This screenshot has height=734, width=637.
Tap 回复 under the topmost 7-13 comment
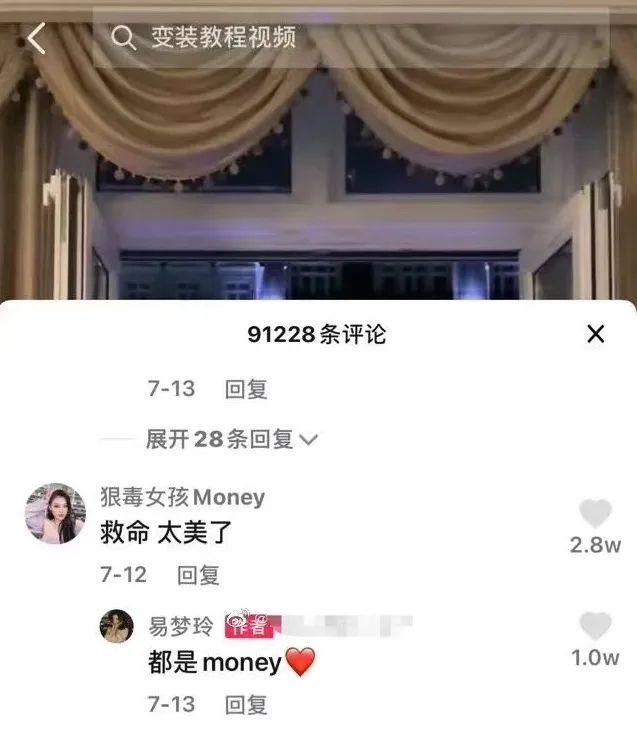coord(245,389)
